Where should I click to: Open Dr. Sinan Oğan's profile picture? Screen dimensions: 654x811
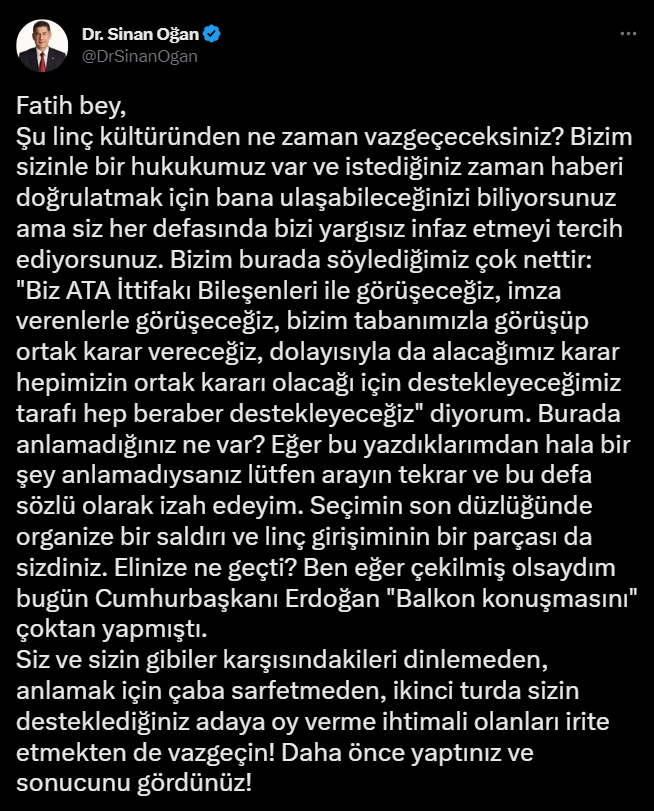click(43, 45)
